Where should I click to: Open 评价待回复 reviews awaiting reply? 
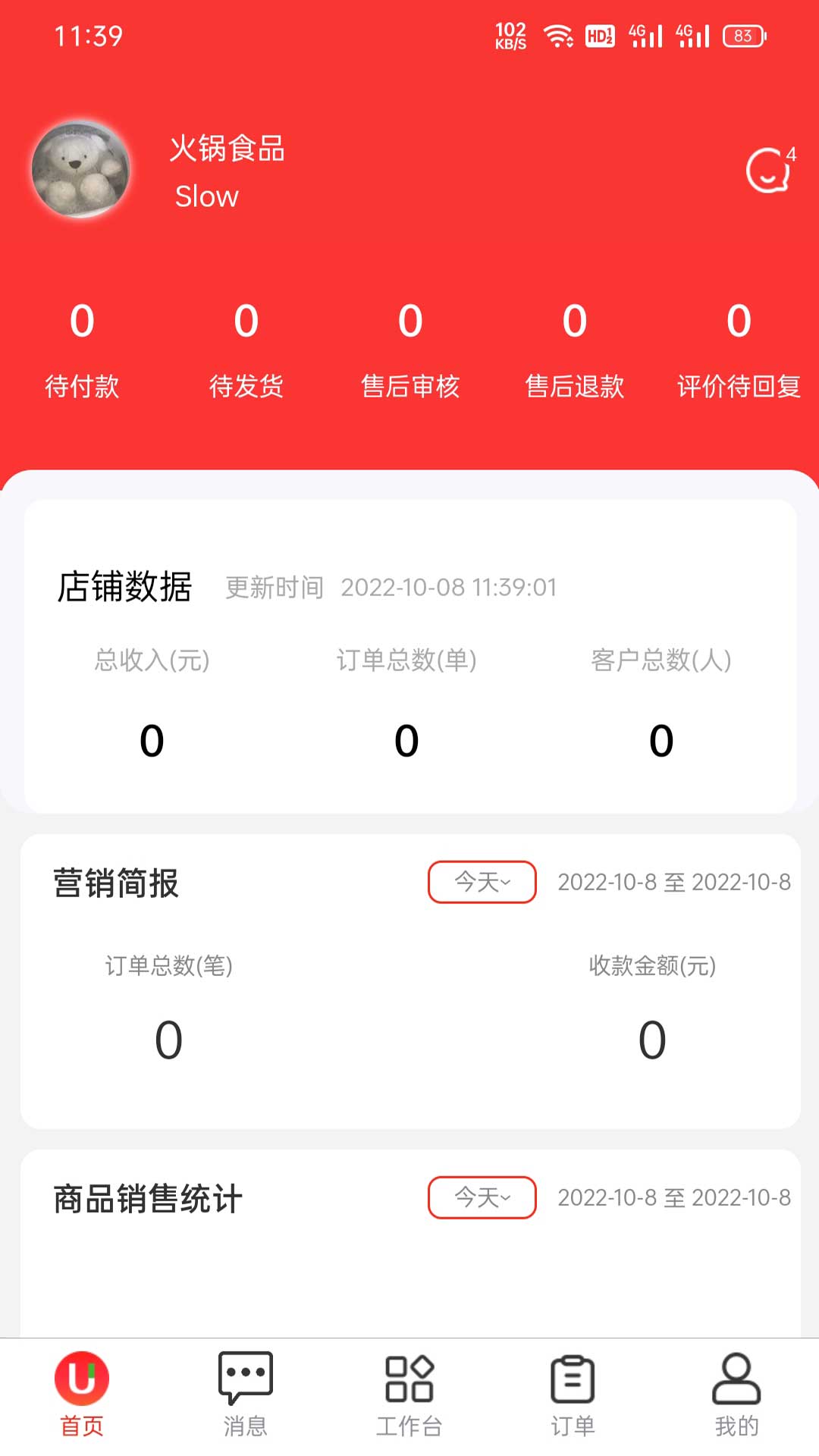click(738, 353)
